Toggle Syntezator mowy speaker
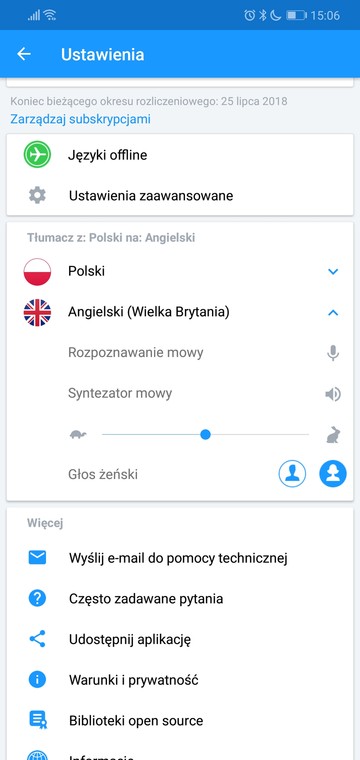The width and height of the screenshot is (360, 760). point(333,394)
